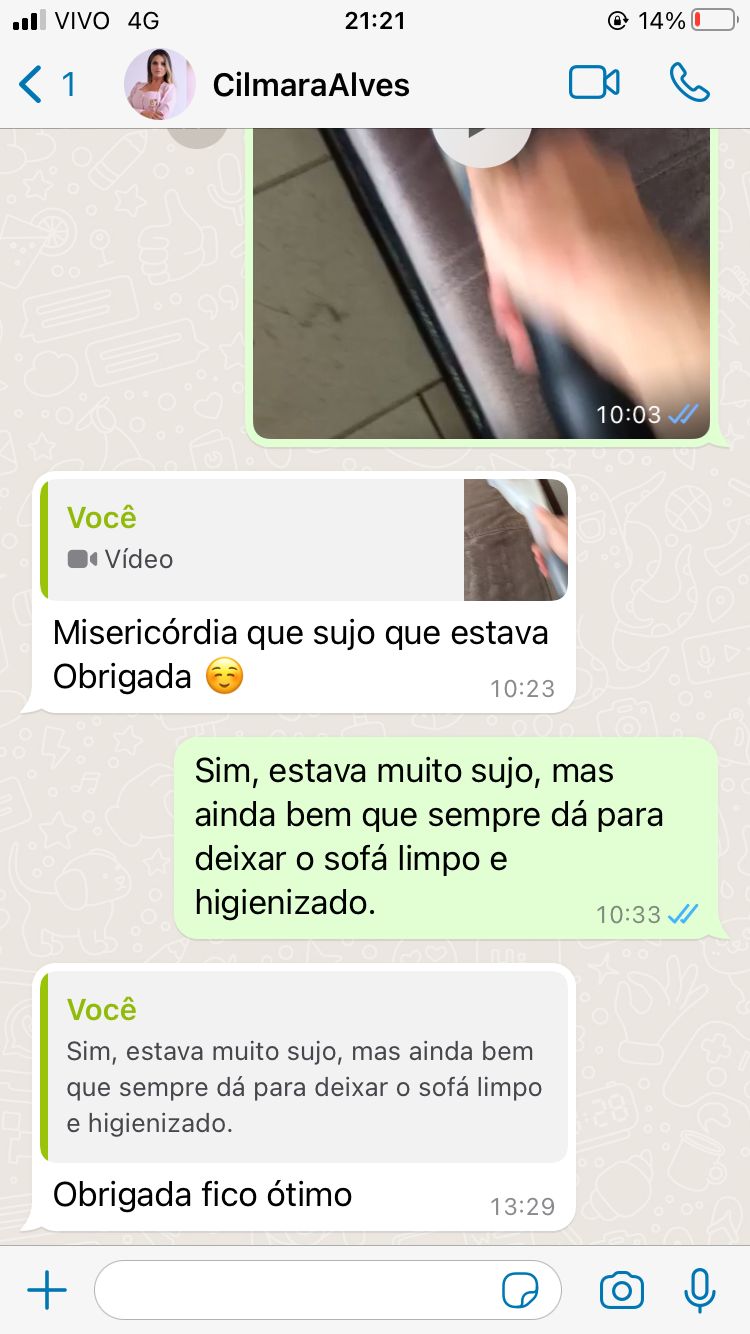Viewport: 750px width, 1334px height.
Task: Start a video call with CilmaraAlves
Action: (594, 83)
